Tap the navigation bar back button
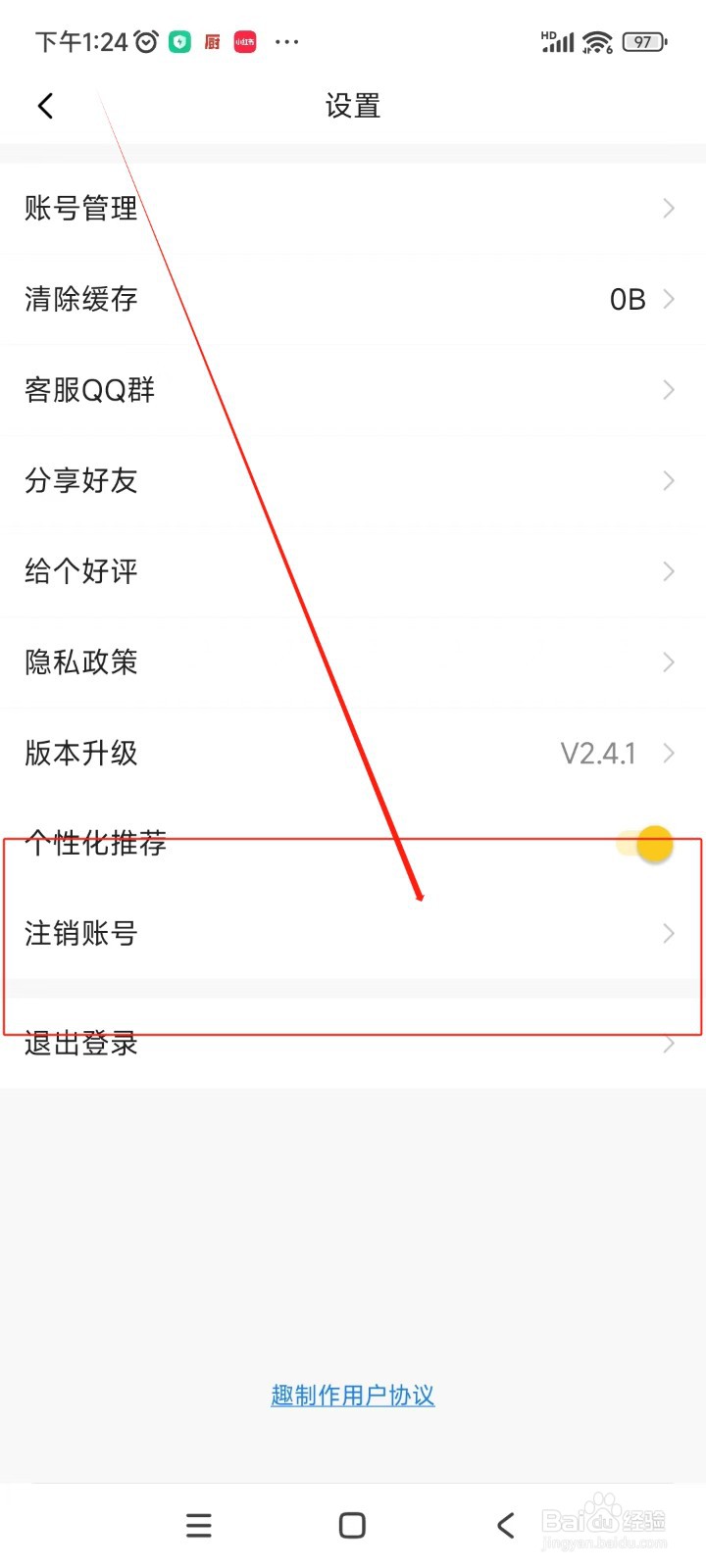Viewport: 706px width, 1568px height. click(x=505, y=1525)
